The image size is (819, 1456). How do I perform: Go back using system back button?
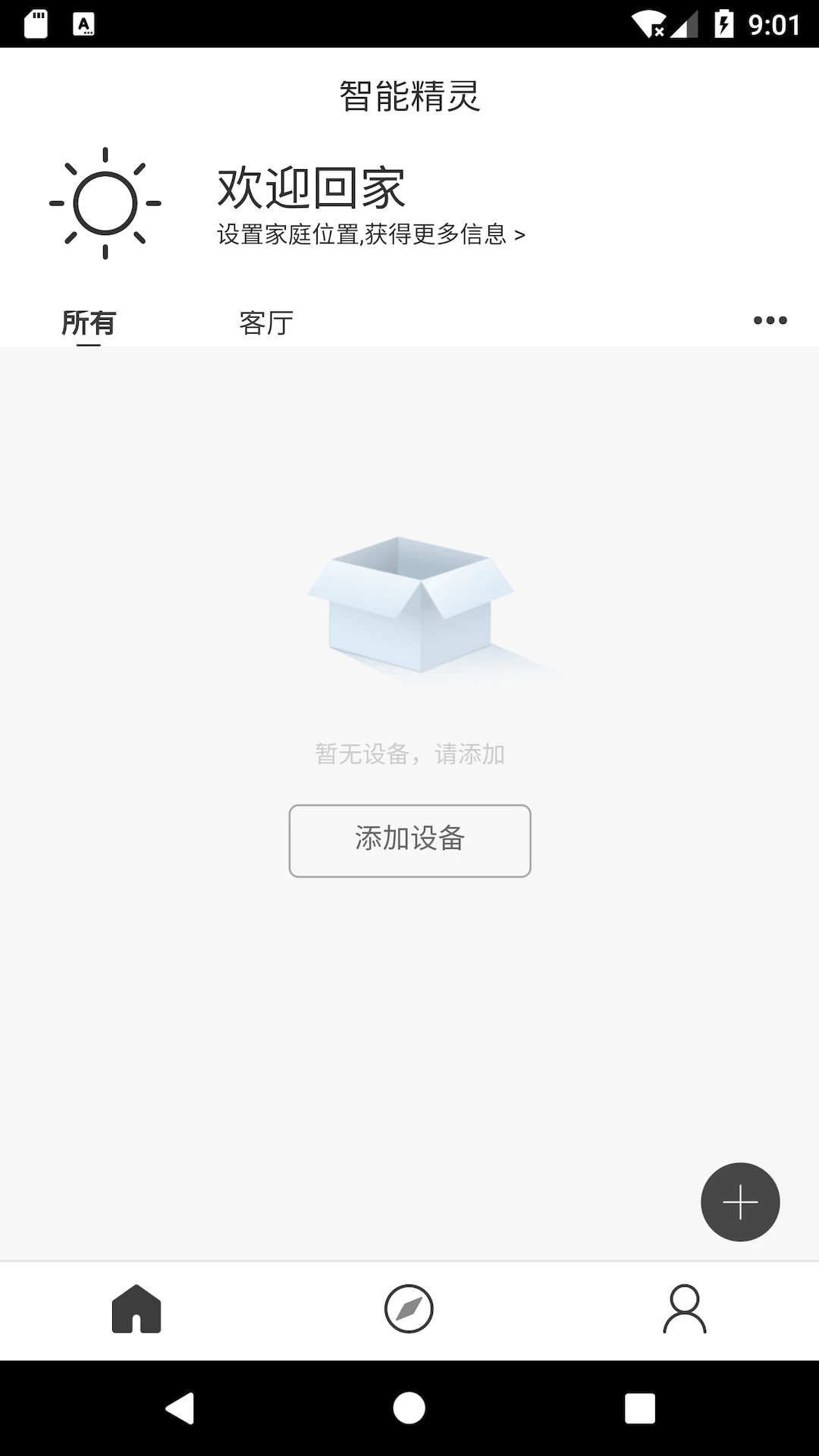tap(180, 1409)
